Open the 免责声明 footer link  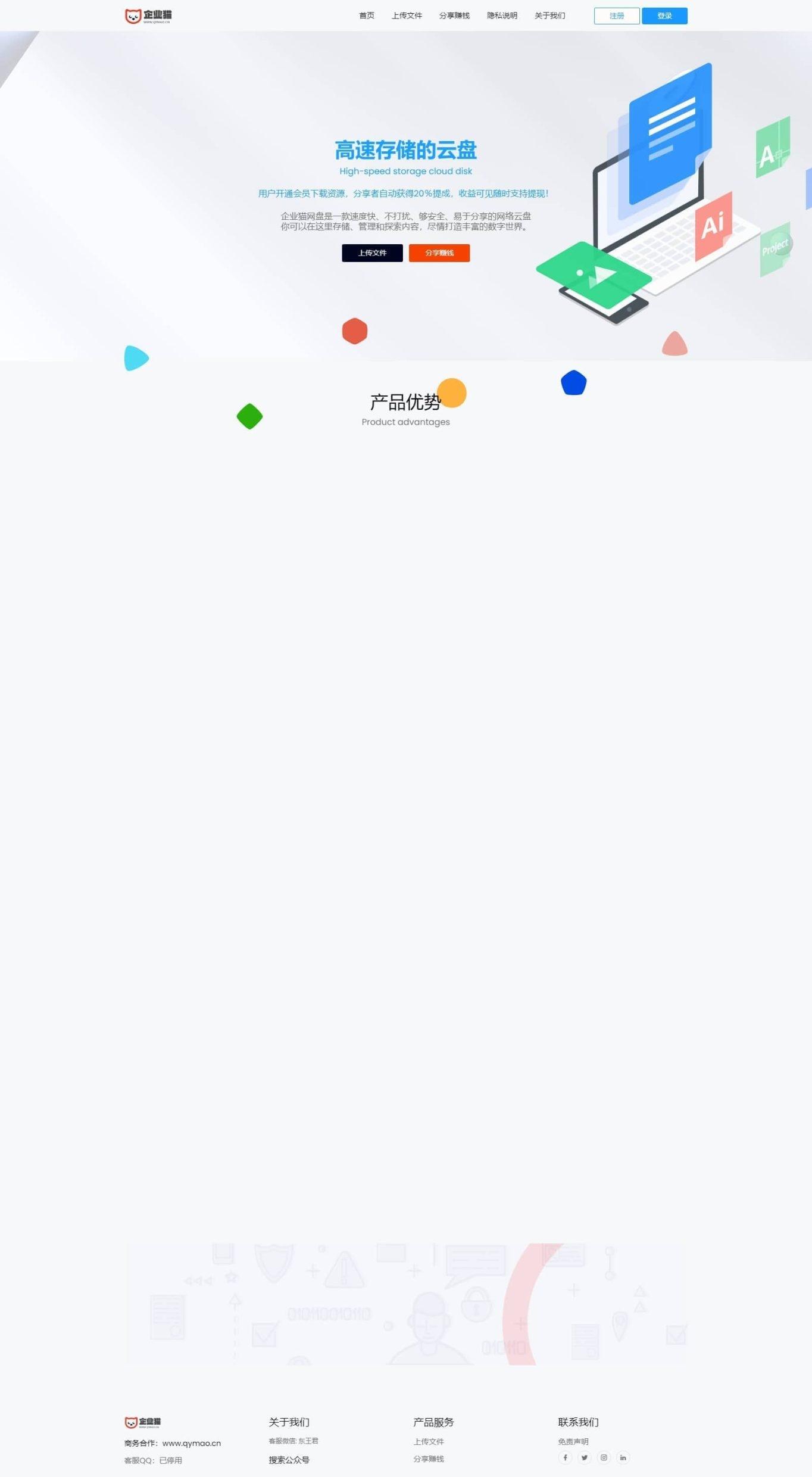[x=573, y=1441]
